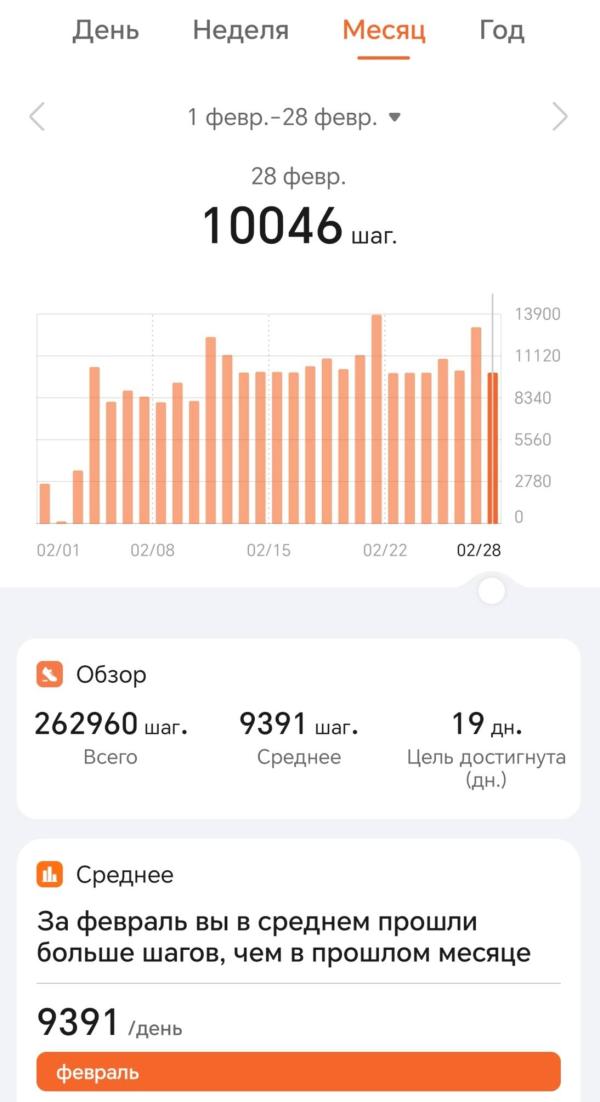Go to the previous month arrow
Image resolution: width=600 pixels, height=1102 pixels.
click(x=37, y=117)
